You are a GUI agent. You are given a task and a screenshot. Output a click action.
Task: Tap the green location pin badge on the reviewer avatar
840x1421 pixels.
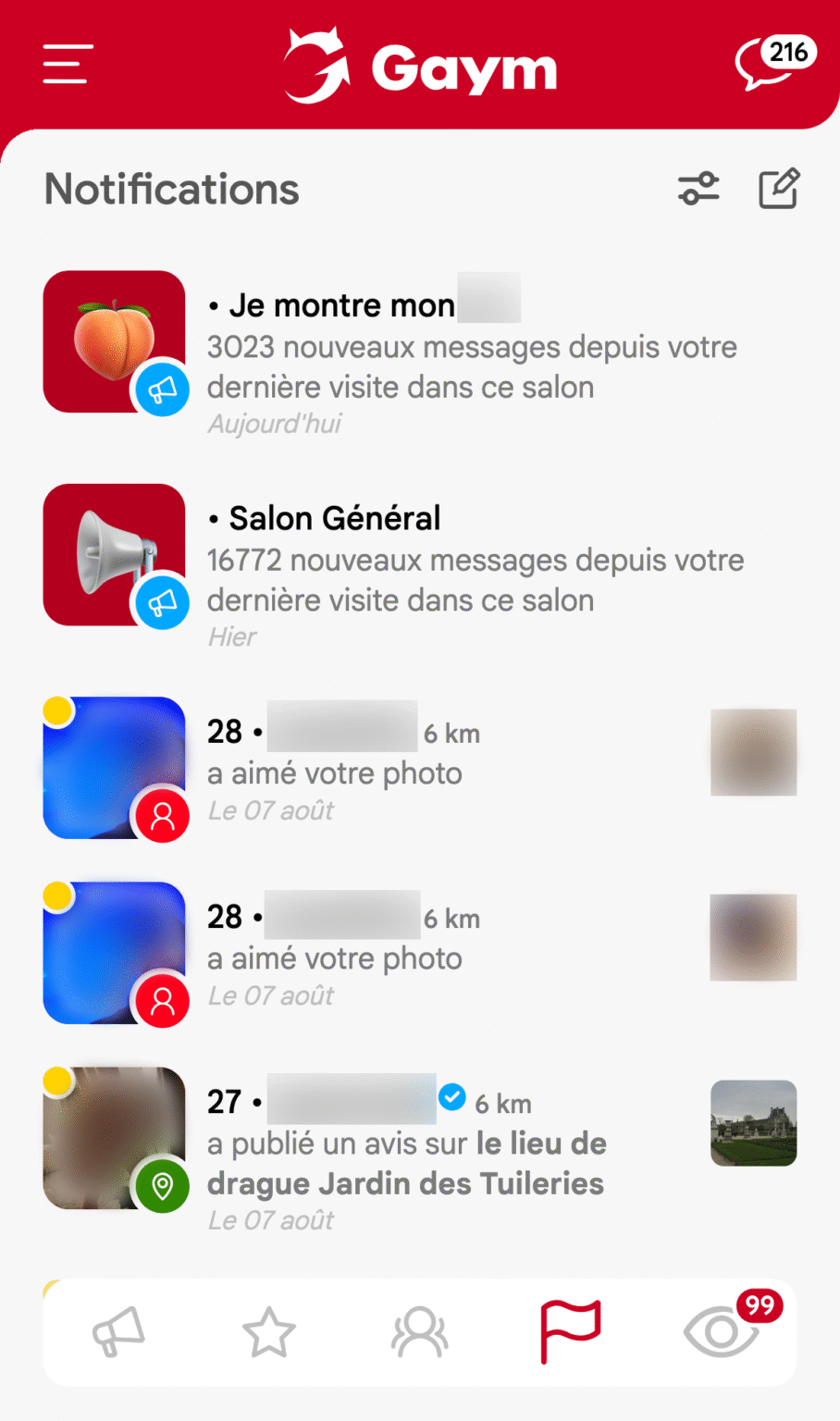tap(164, 1186)
